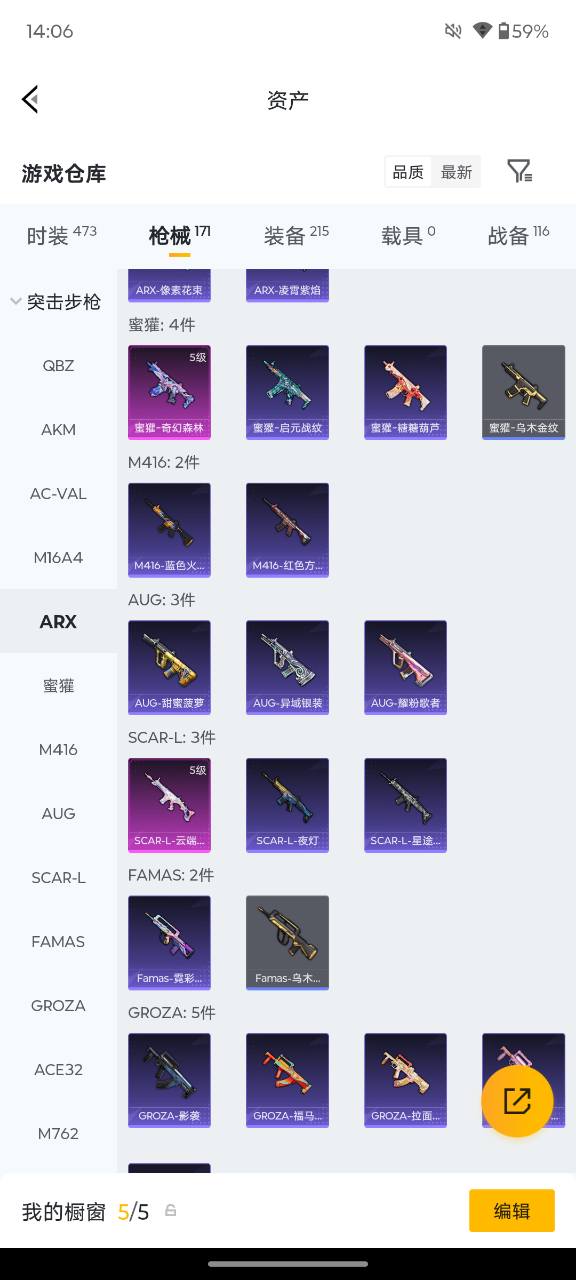Open the SCAR-L-夜灯 skin

287,805
